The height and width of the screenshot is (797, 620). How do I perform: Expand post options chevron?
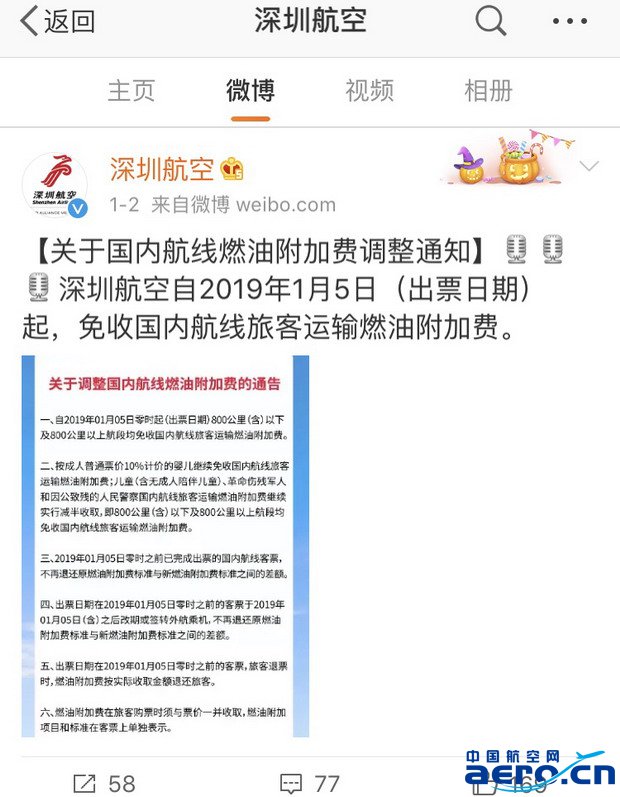click(590, 166)
